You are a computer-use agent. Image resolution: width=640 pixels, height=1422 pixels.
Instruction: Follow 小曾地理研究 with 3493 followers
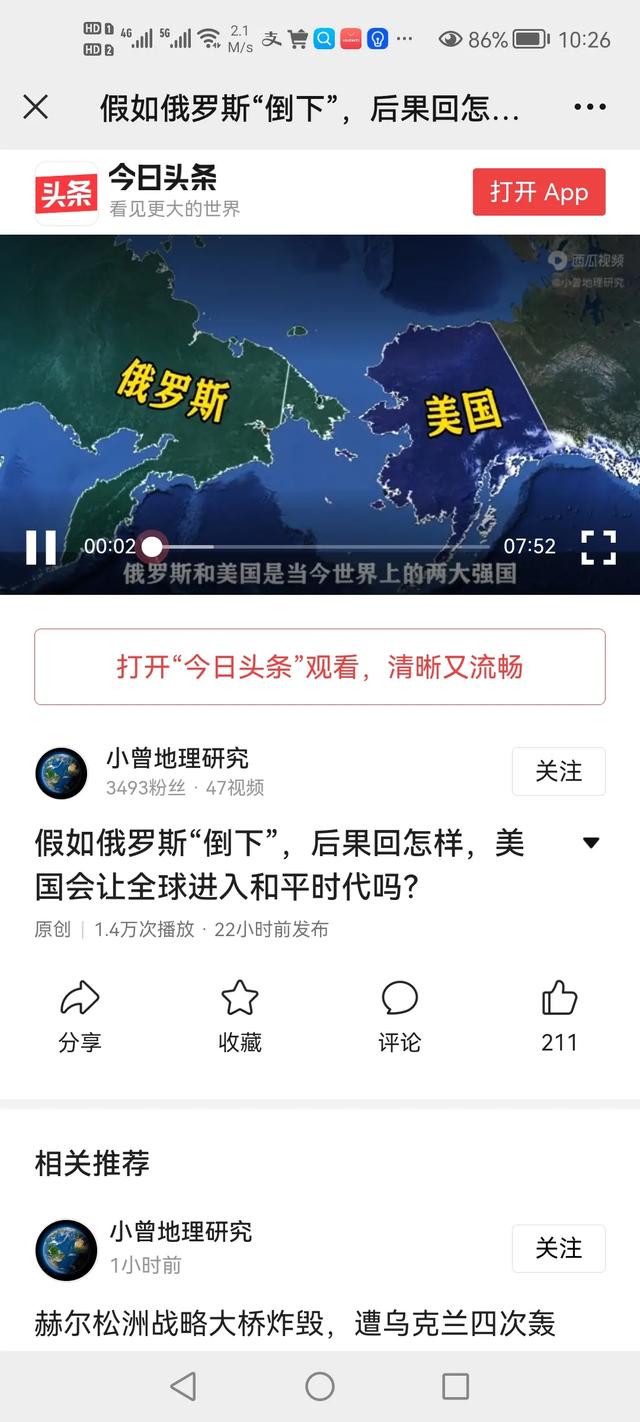[x=558, y=771]
